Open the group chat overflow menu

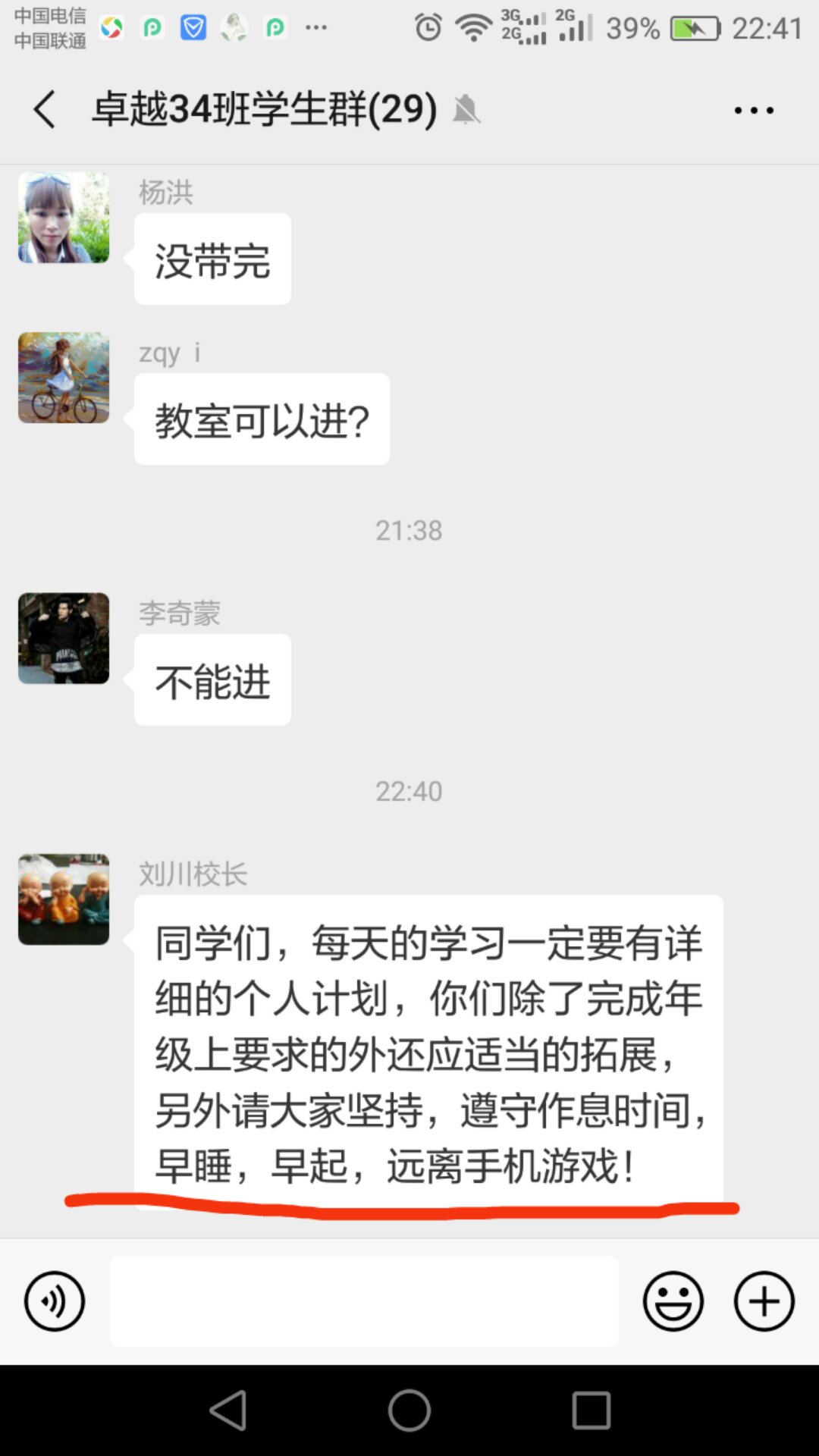click(x=754, y=111)
